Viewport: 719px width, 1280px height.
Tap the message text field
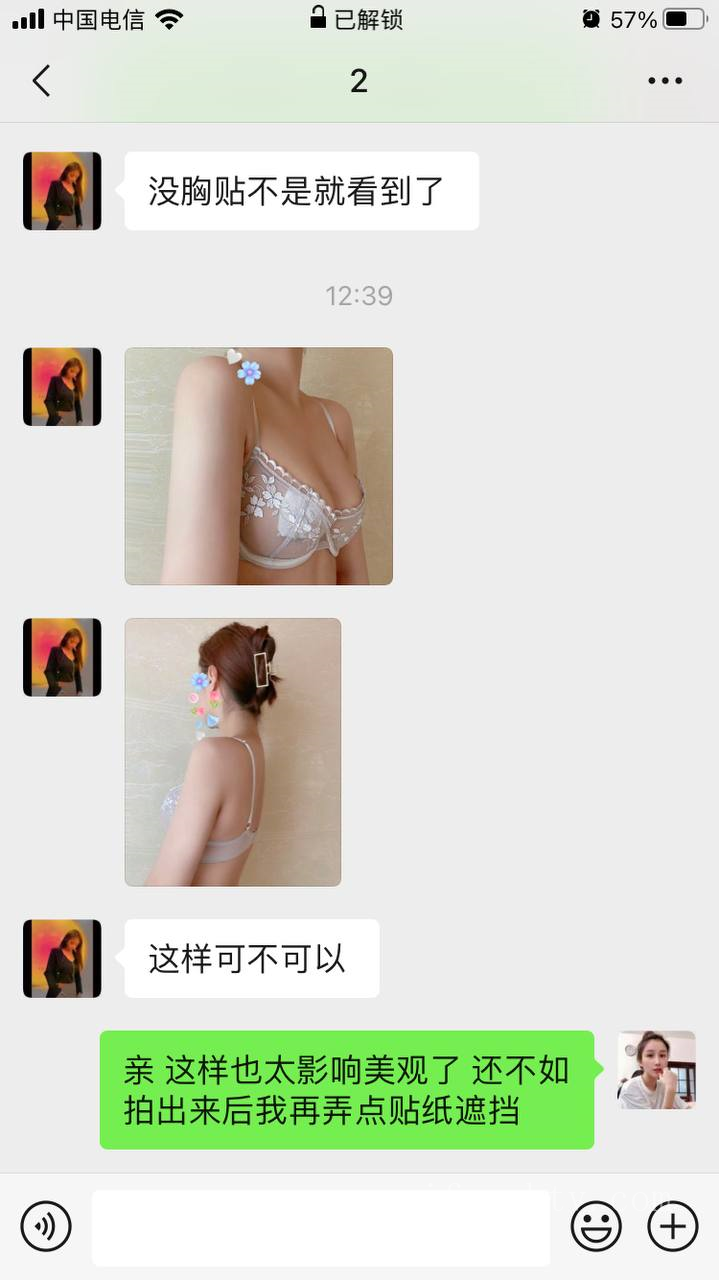[320, 1227]
